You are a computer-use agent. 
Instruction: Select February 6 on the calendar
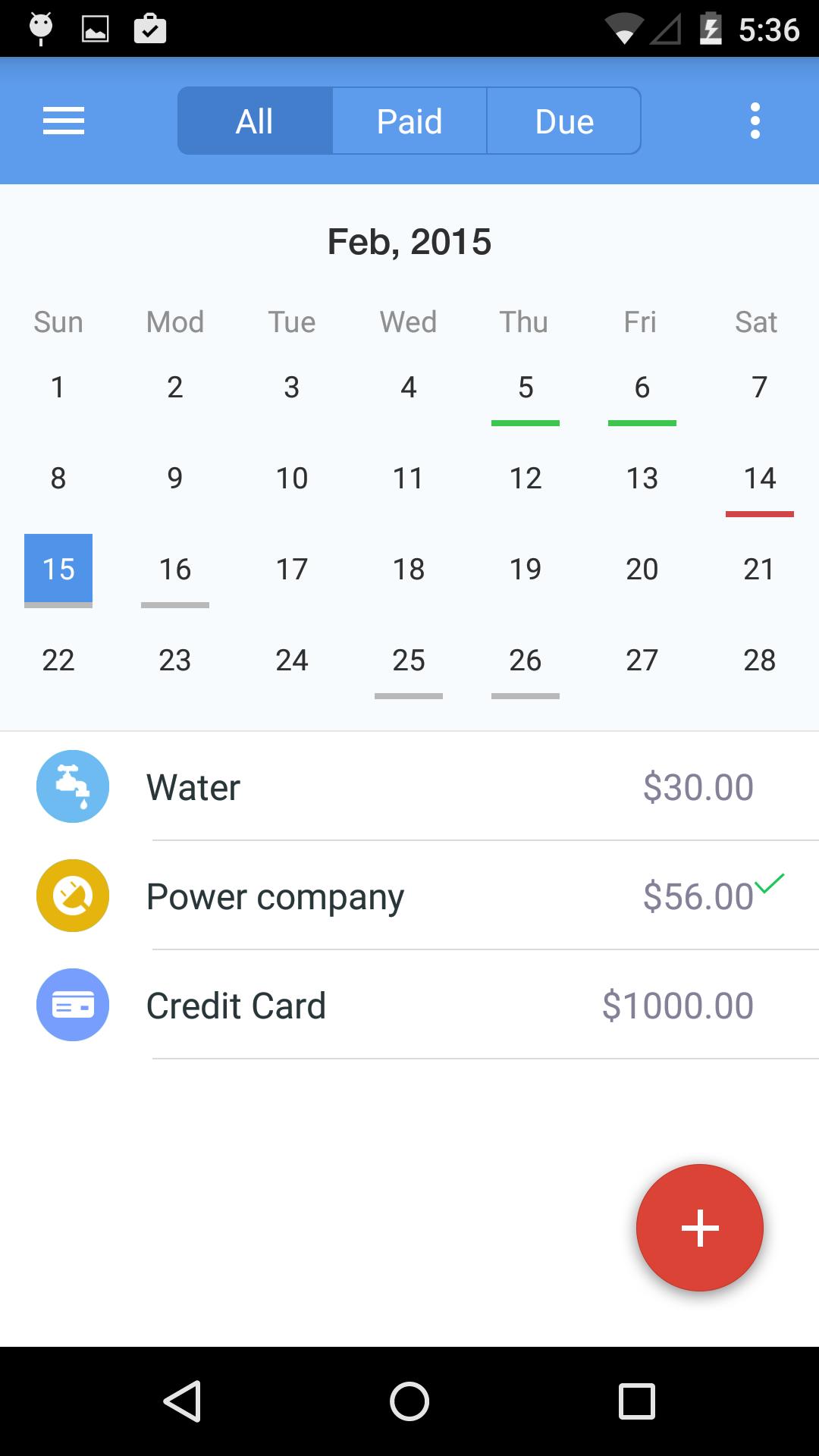point(642,388)
